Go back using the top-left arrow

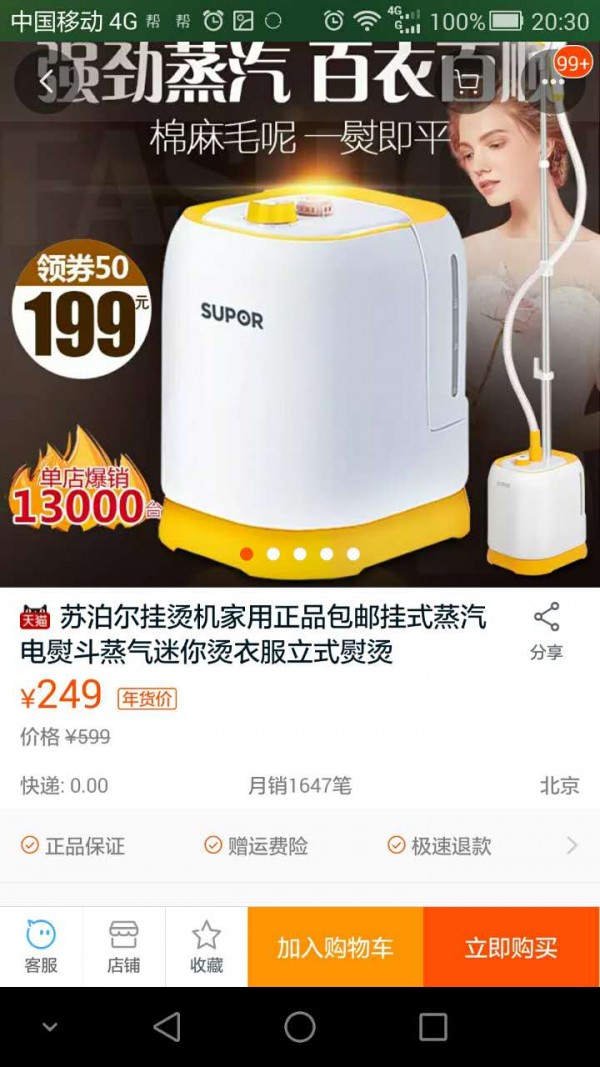(x=46, y=84)
